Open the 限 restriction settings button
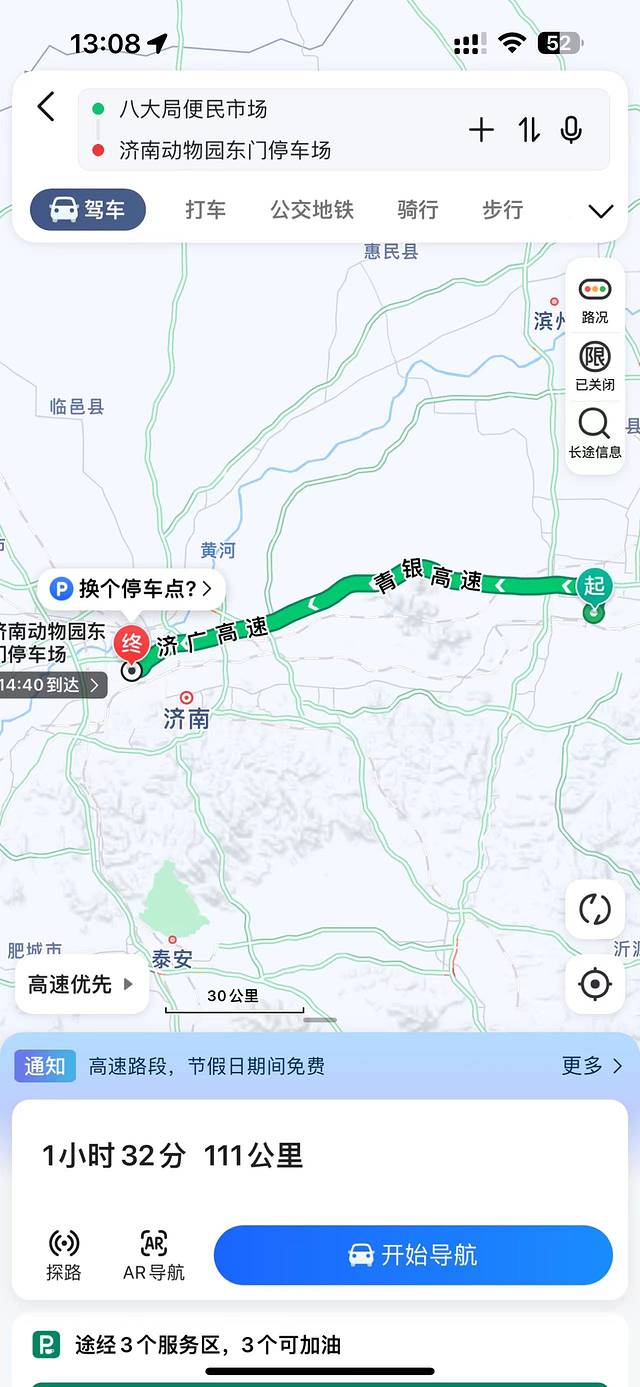Screen dimensions: 640x1387 click(595, 365)
